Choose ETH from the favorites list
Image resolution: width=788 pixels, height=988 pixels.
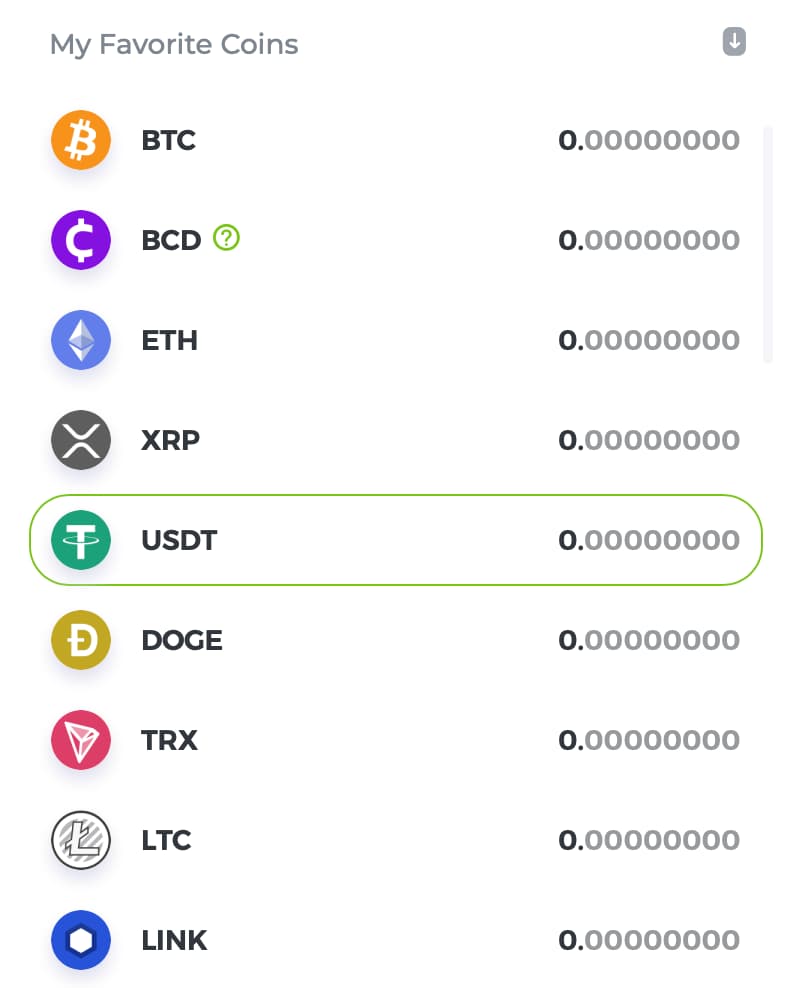[395, 340]
